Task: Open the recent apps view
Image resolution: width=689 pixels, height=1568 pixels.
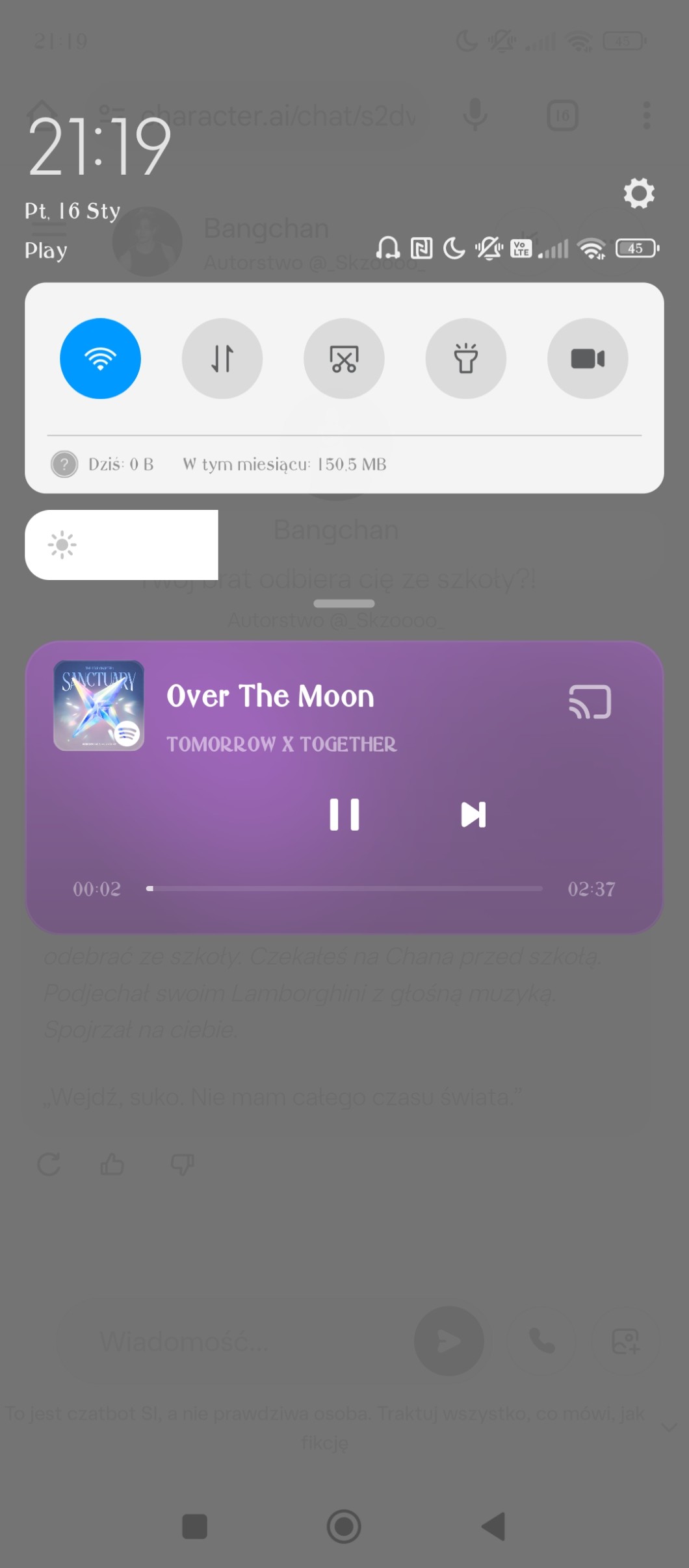Action: tap(195, 1526)
